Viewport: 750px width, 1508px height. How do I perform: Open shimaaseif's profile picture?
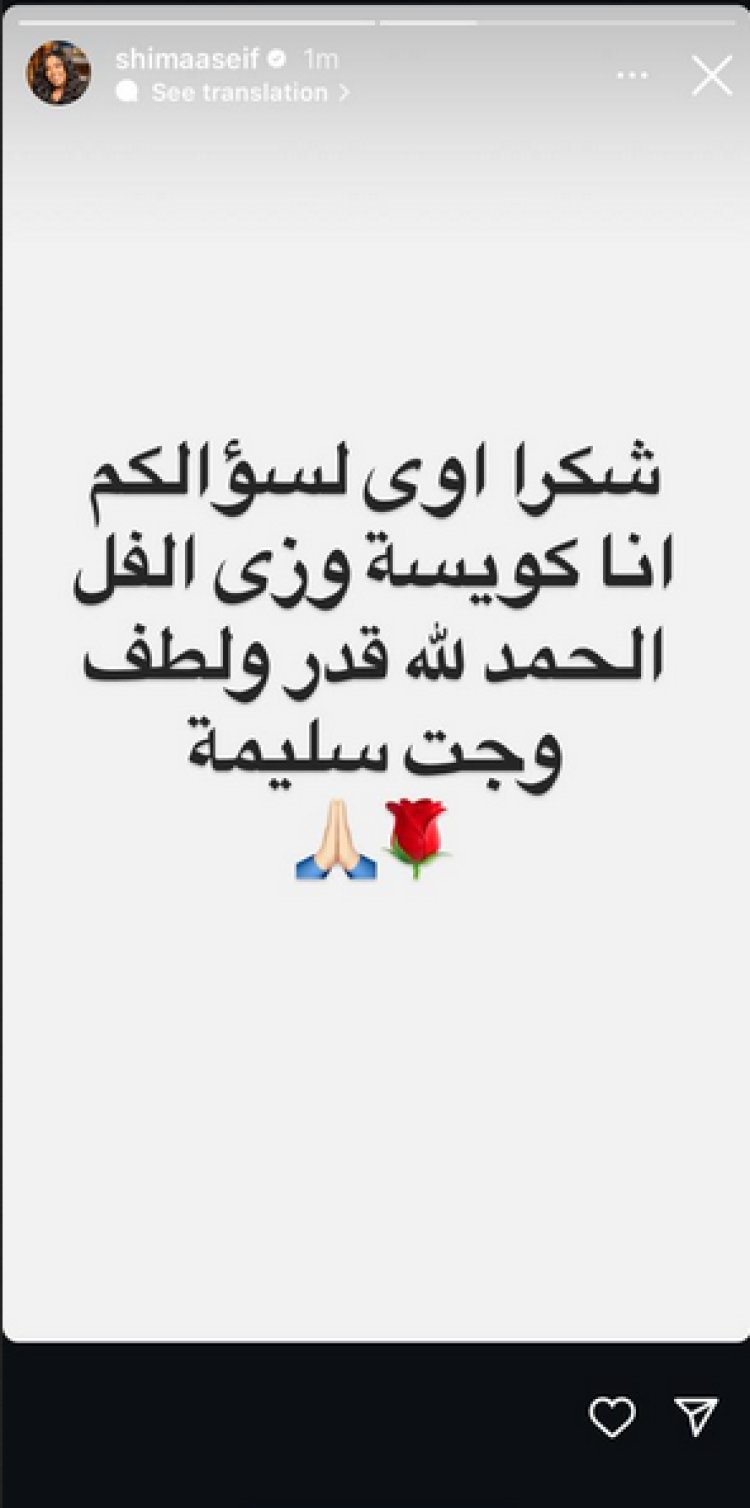tap(59, 73)
